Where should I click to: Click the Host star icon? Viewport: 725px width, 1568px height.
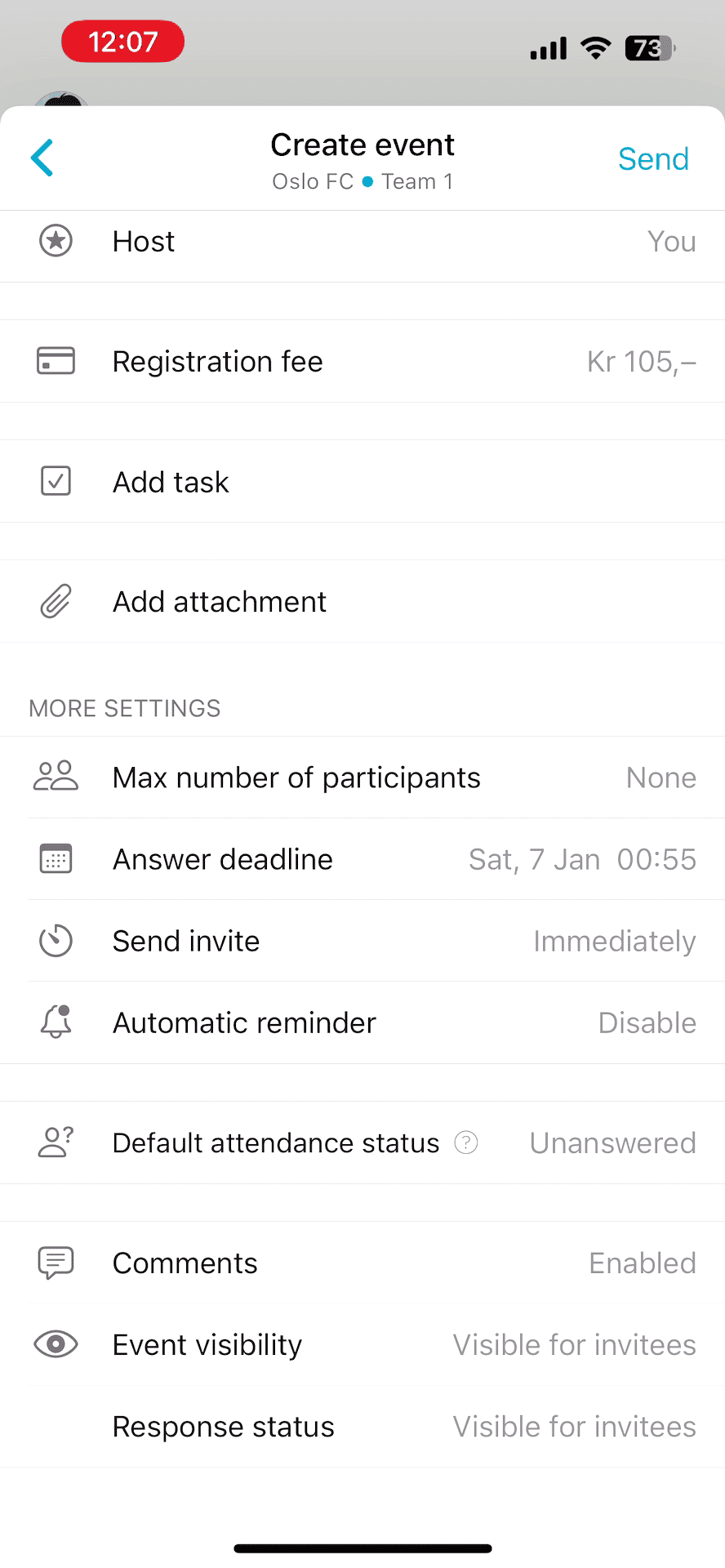pos(55,241)
